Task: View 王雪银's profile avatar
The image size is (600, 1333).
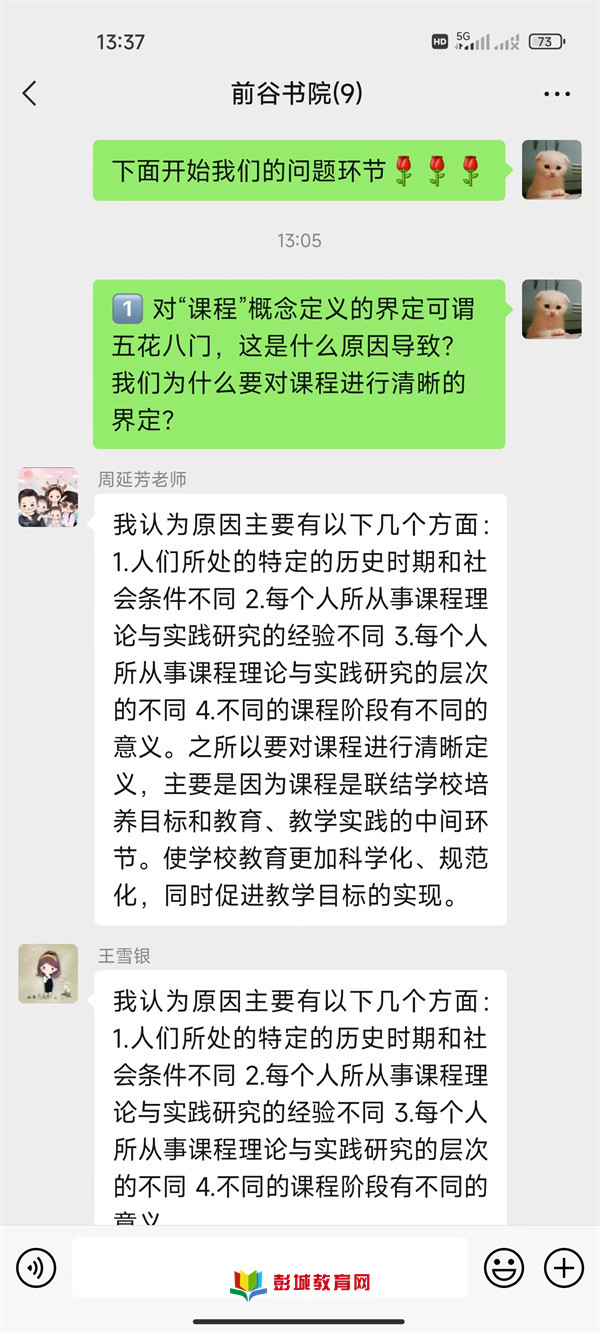Action: pyautogui.click(x=48, y=974)
